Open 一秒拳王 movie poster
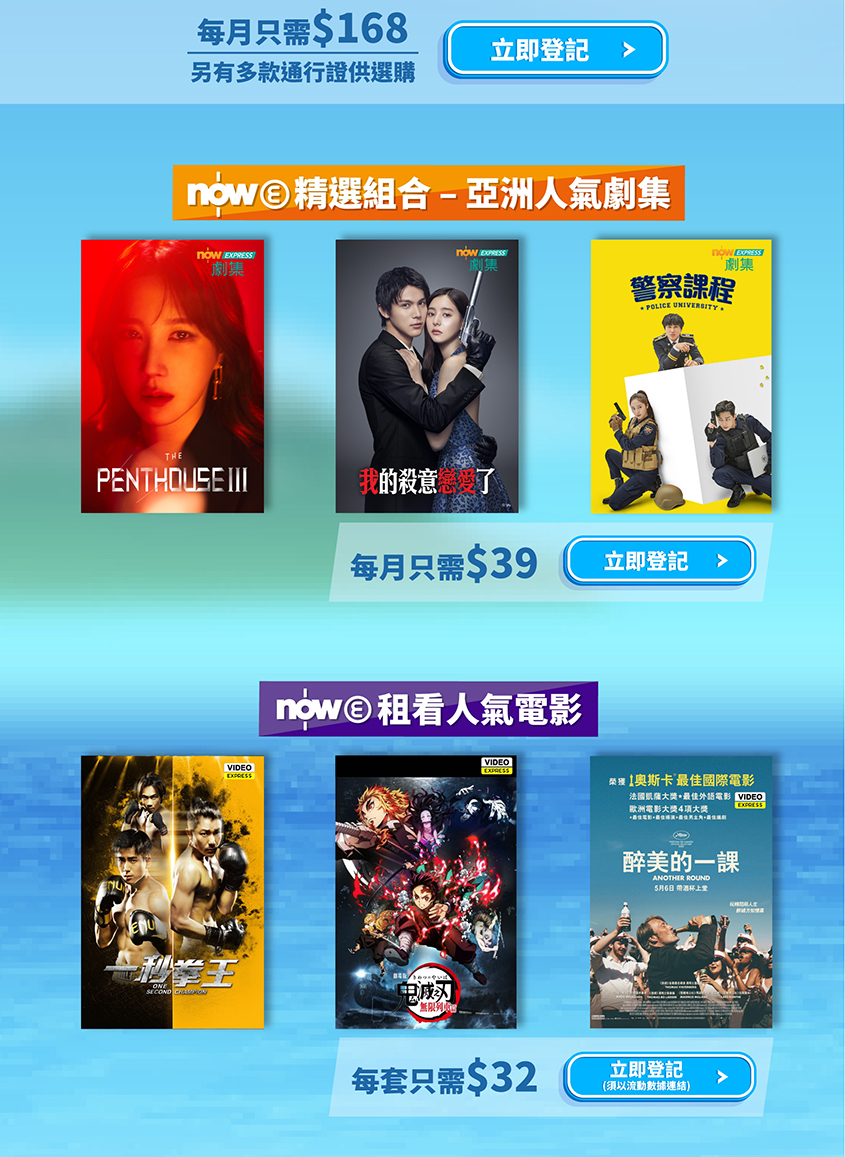 pyautogui.click(x=172, y=891)
